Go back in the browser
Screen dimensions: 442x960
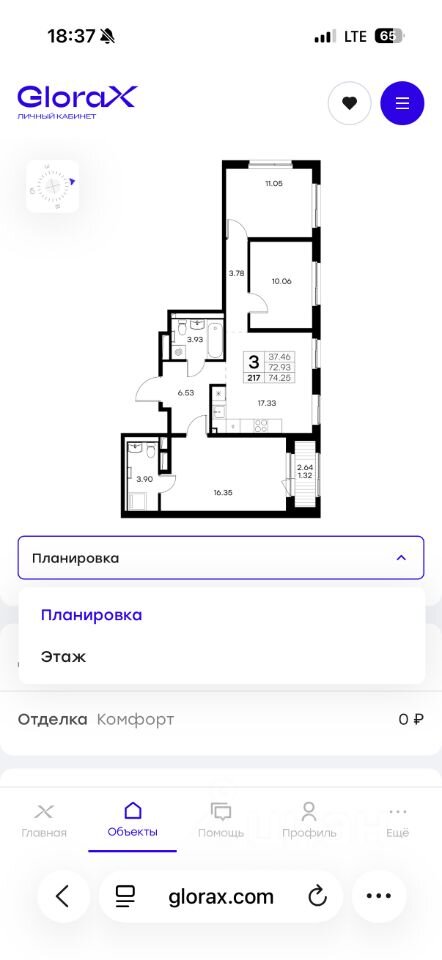[x=63, y=897]
